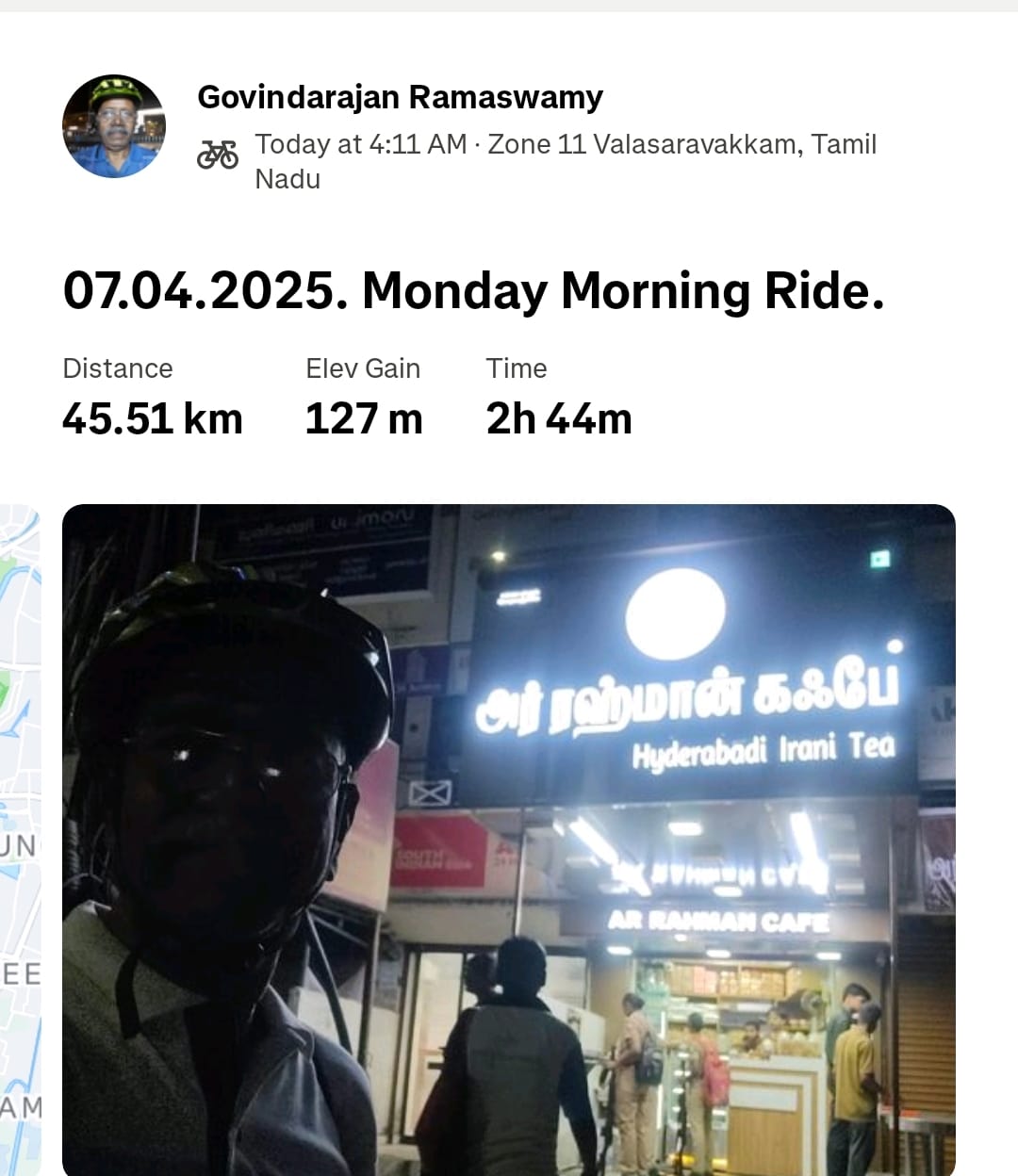Open Govindarajan Ramaswamy's profile picture
Screen dimensions: 1018x1176
pyautogui.click(x=114, y=126)
